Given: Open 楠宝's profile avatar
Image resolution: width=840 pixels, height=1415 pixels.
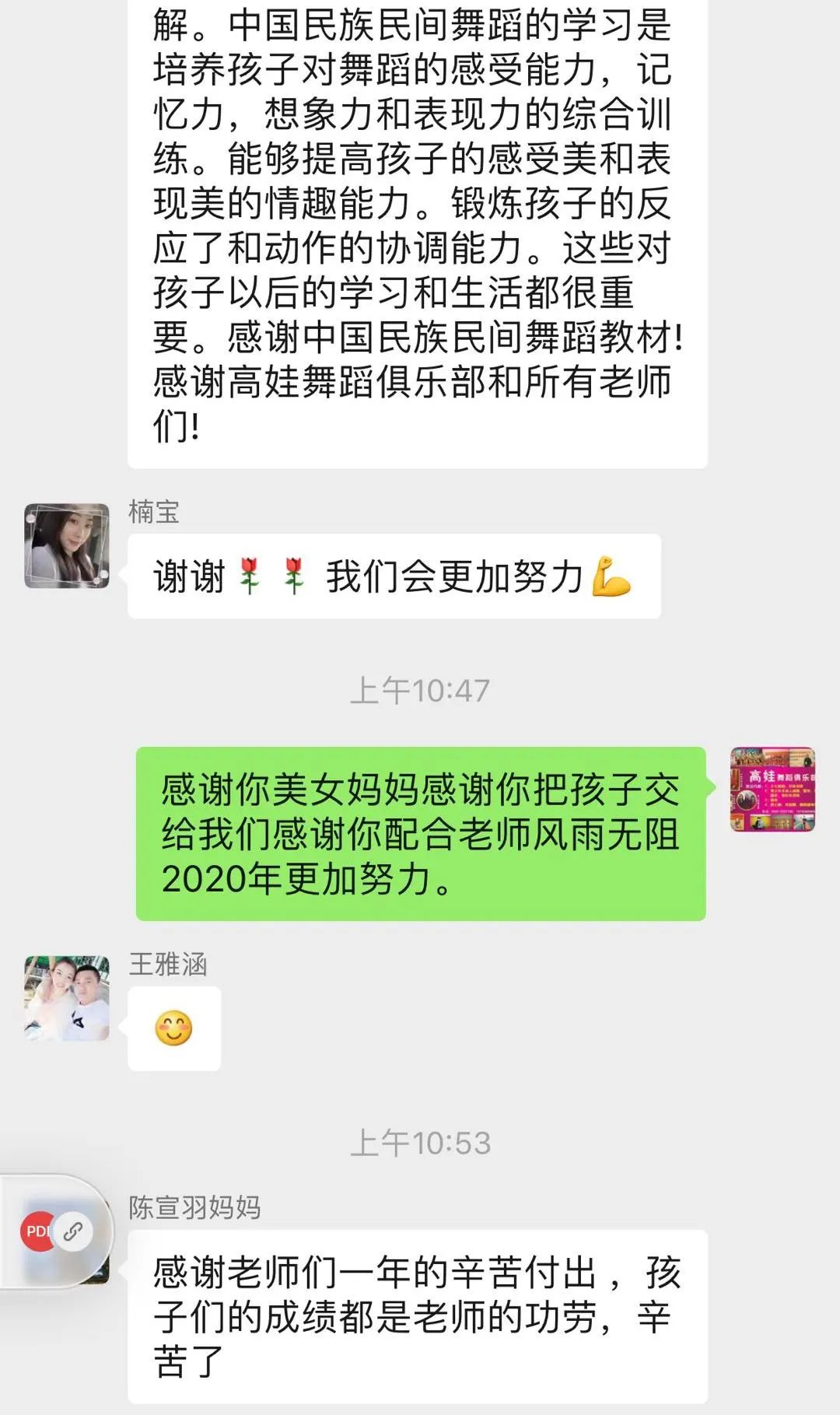Looking at the screenshot, I should tap(67, 546).
